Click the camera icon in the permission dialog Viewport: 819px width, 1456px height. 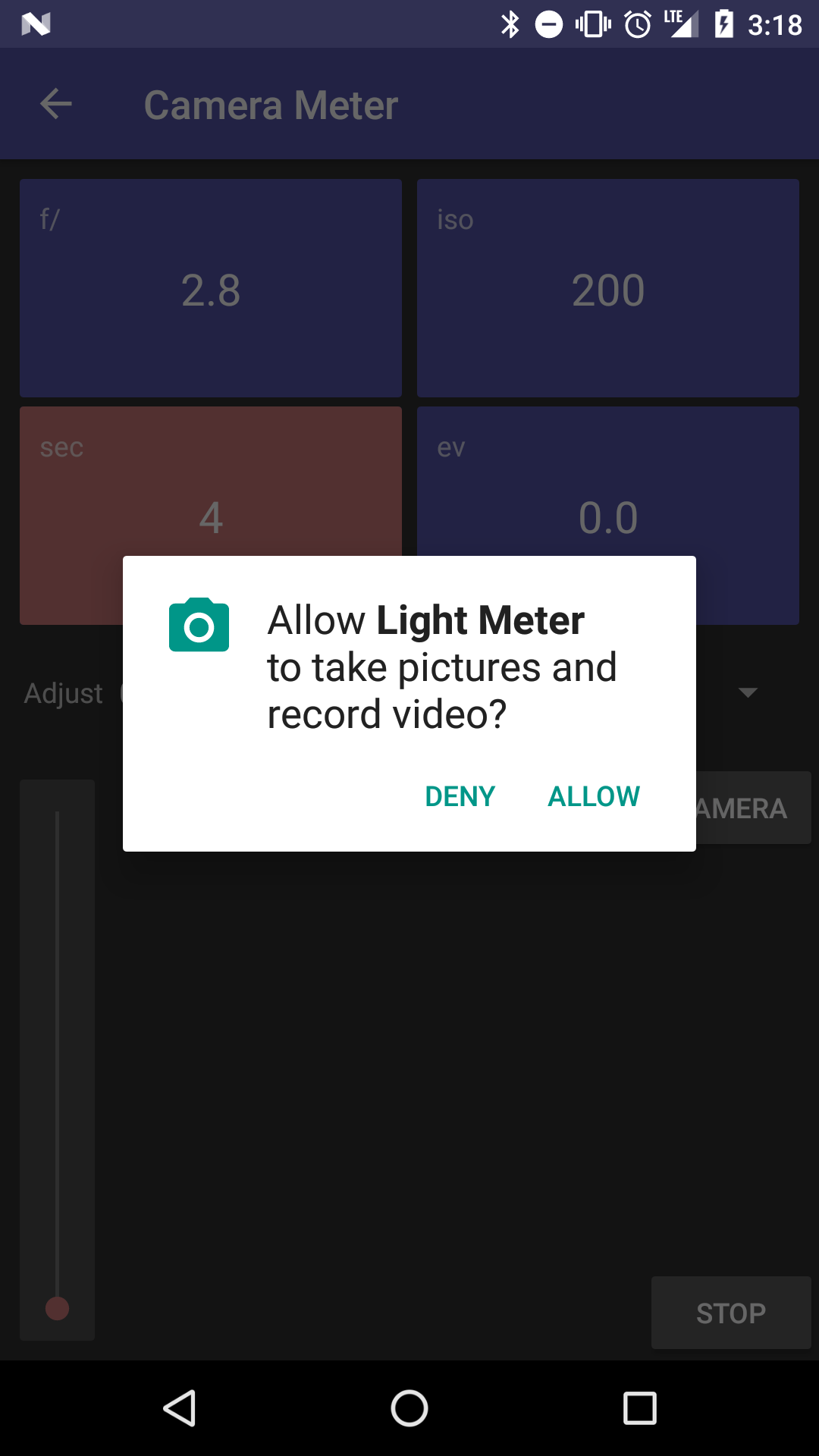199,625
